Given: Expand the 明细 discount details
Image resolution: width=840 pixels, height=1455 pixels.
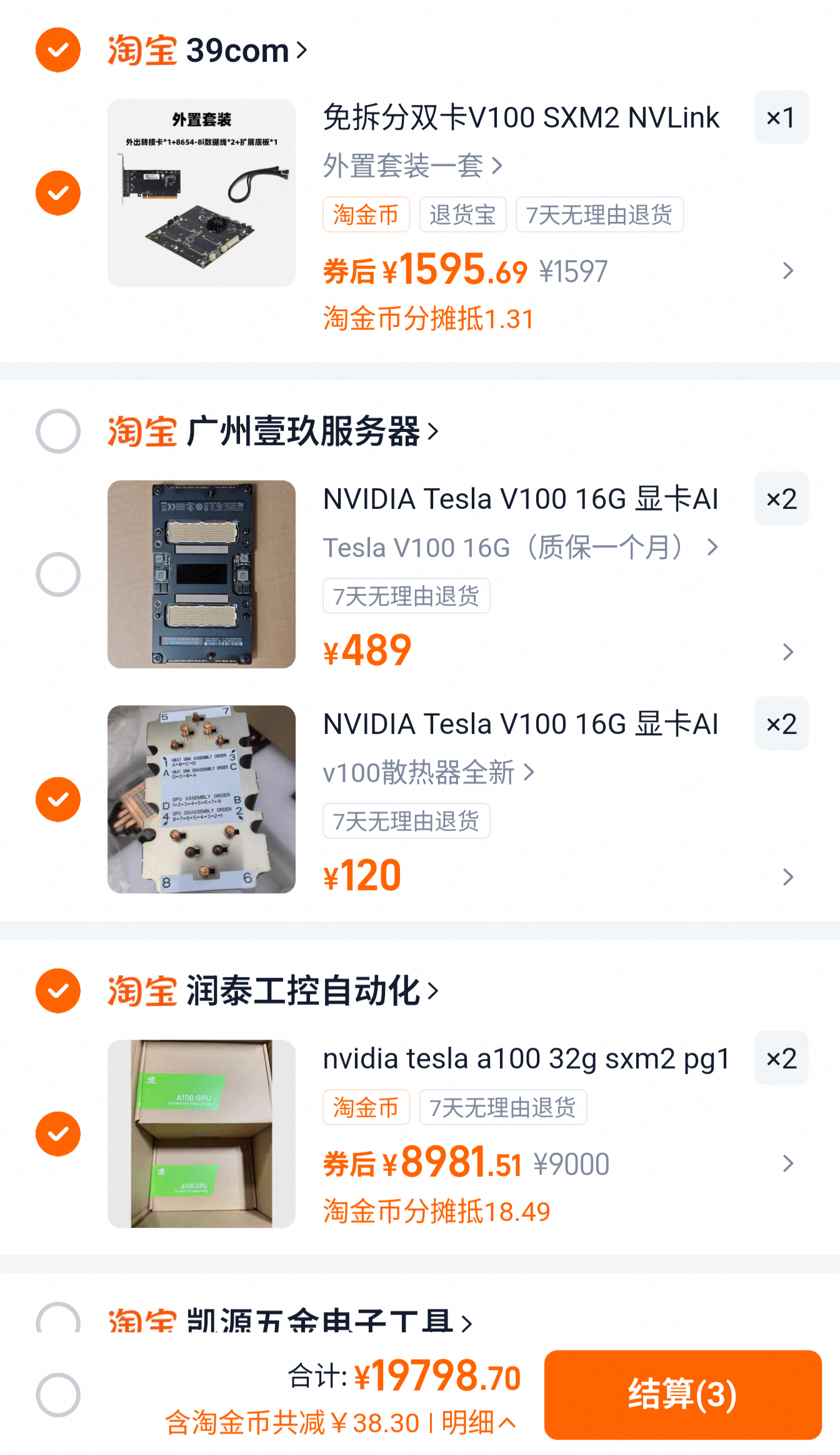Looking at the screenshot, I should coord(479,1423).
